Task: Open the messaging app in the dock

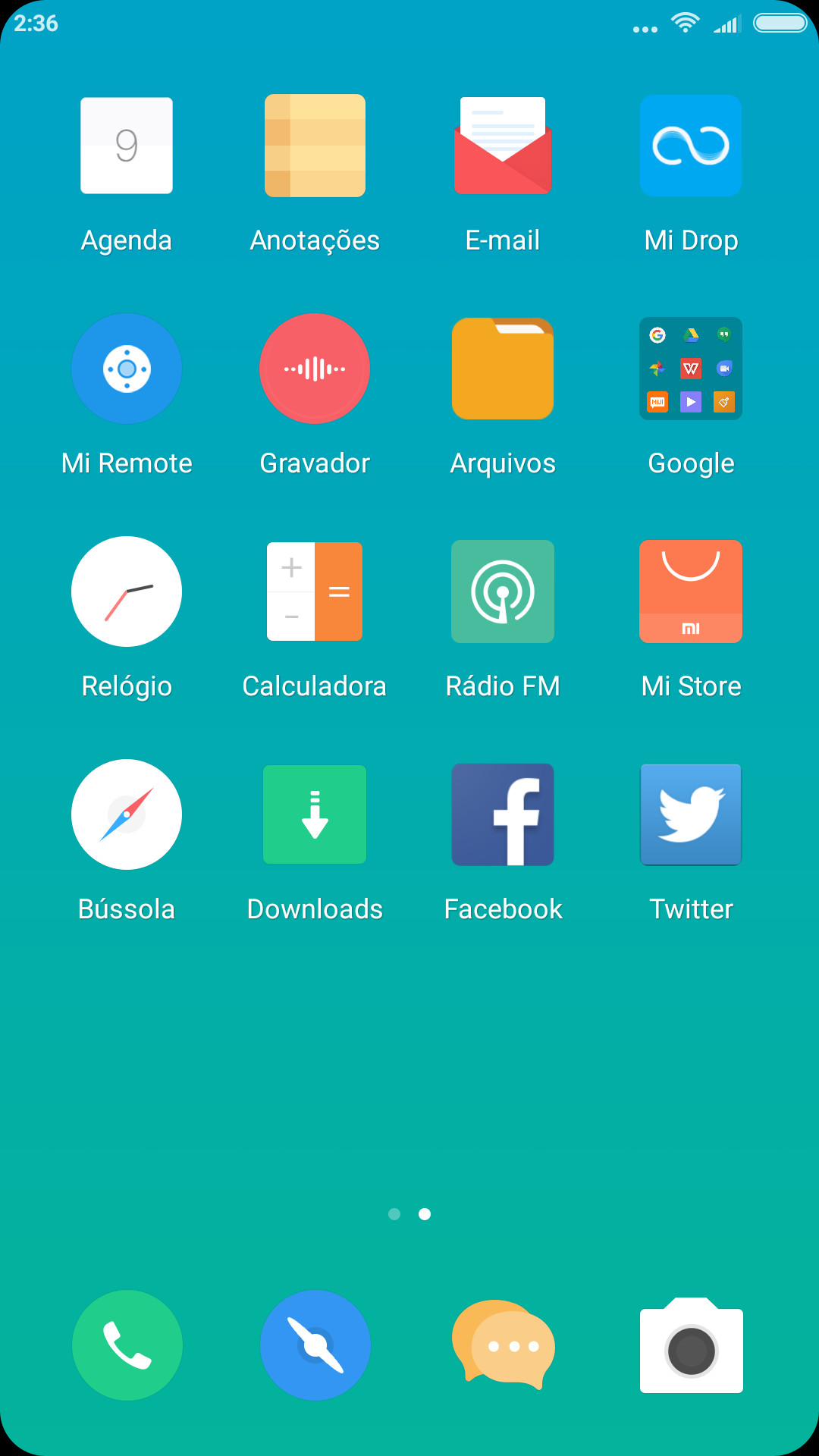Action: 504,1345
